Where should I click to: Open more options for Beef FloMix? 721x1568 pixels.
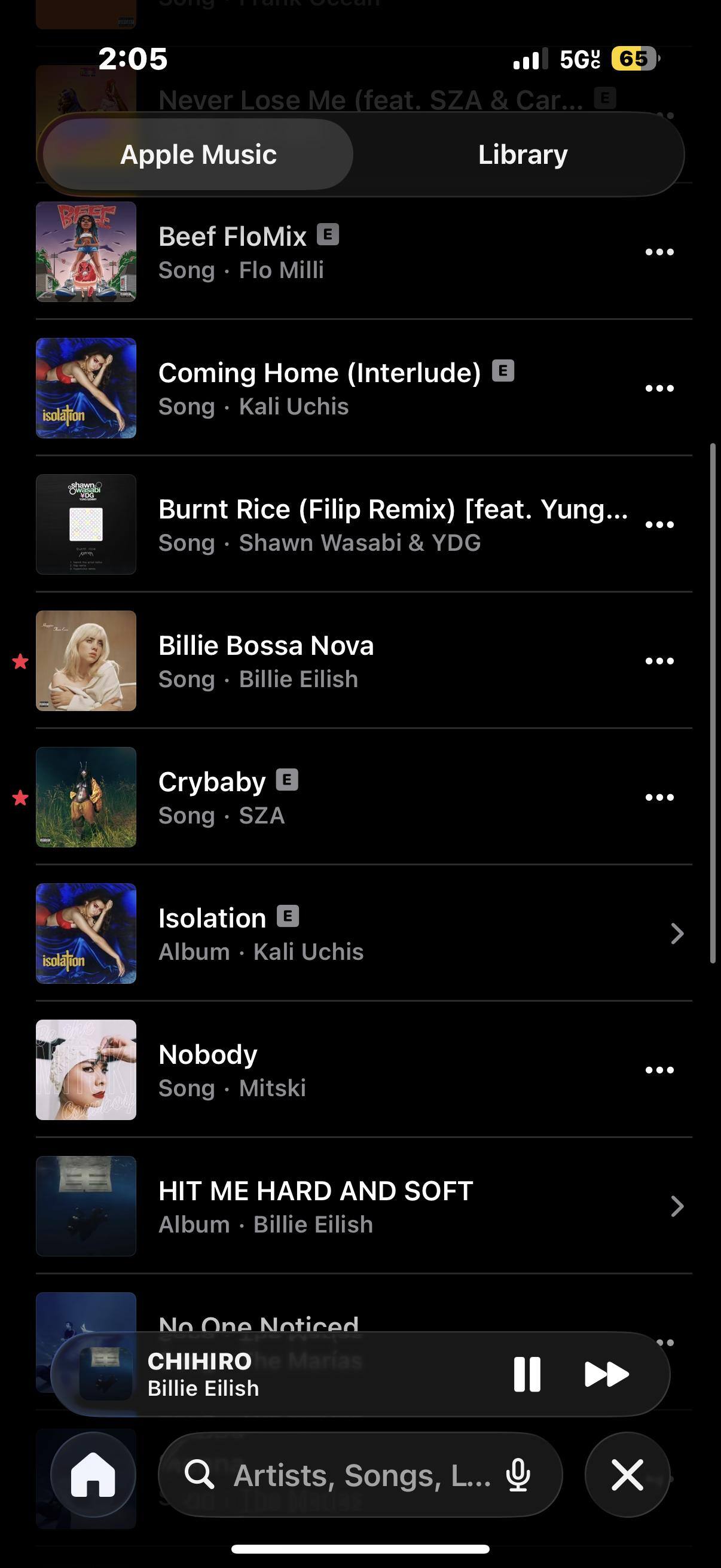pos(659,252)
